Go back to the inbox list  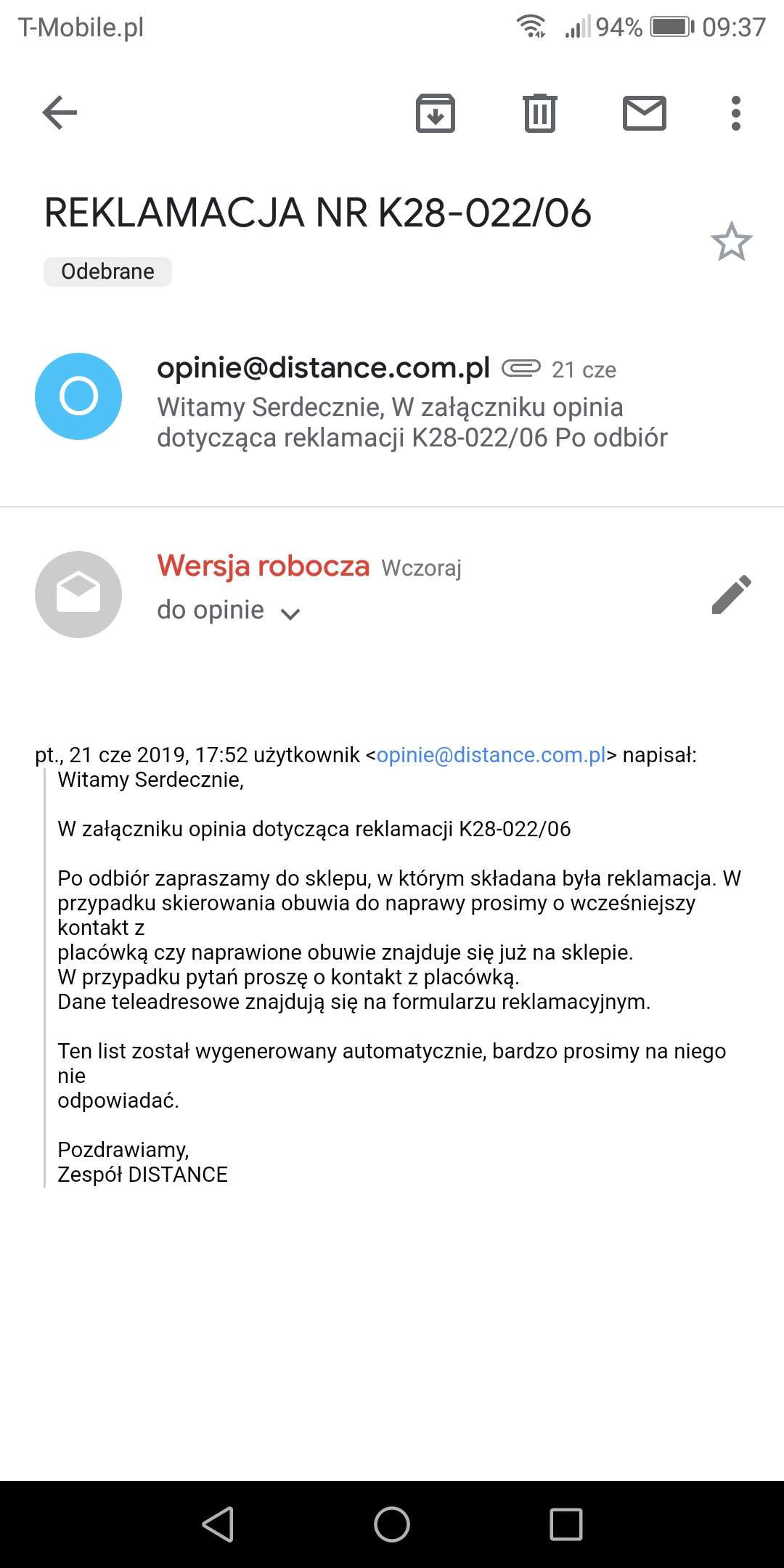[60, 113]
